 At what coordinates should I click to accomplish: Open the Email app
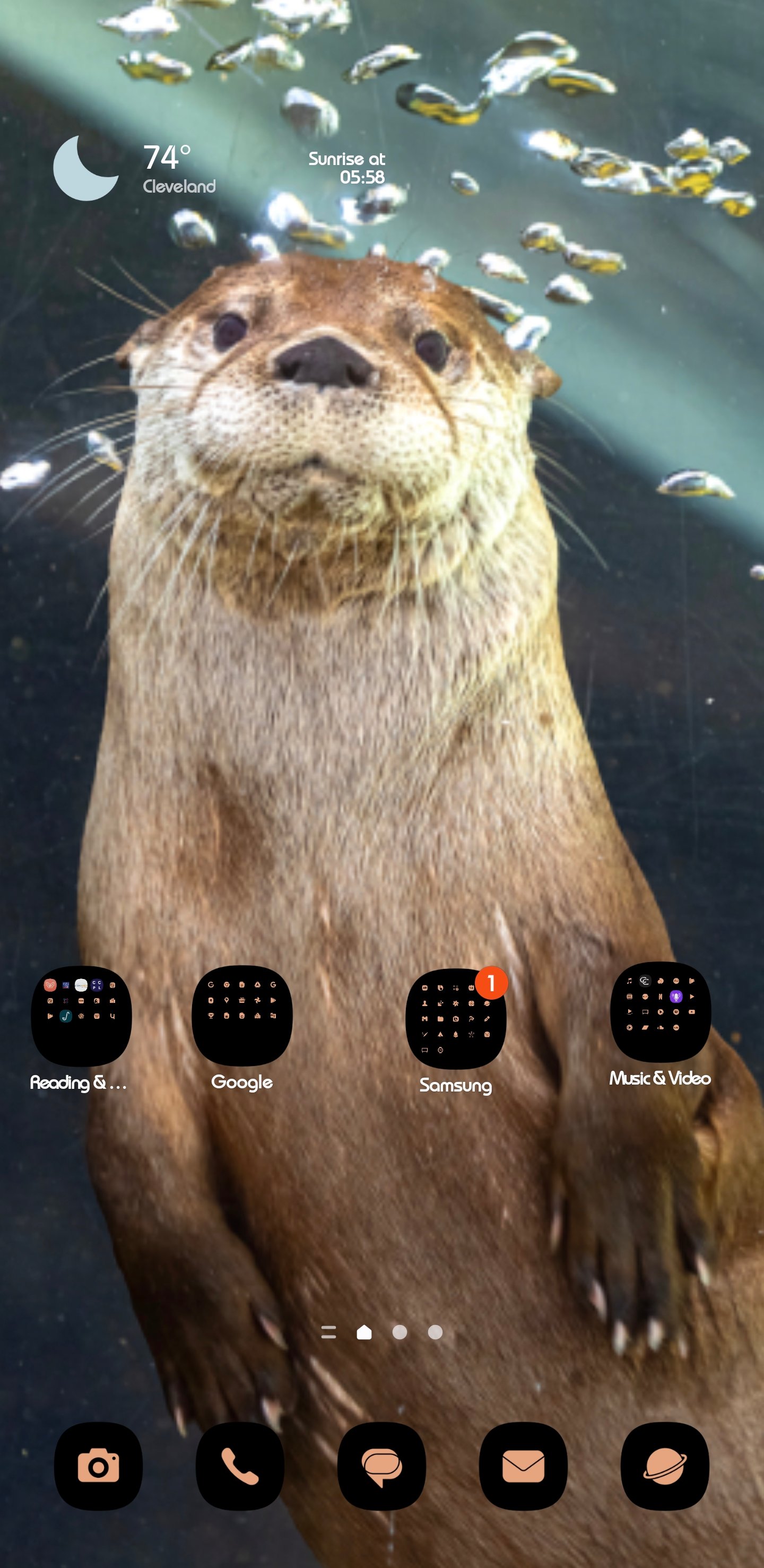point(523,1466)
